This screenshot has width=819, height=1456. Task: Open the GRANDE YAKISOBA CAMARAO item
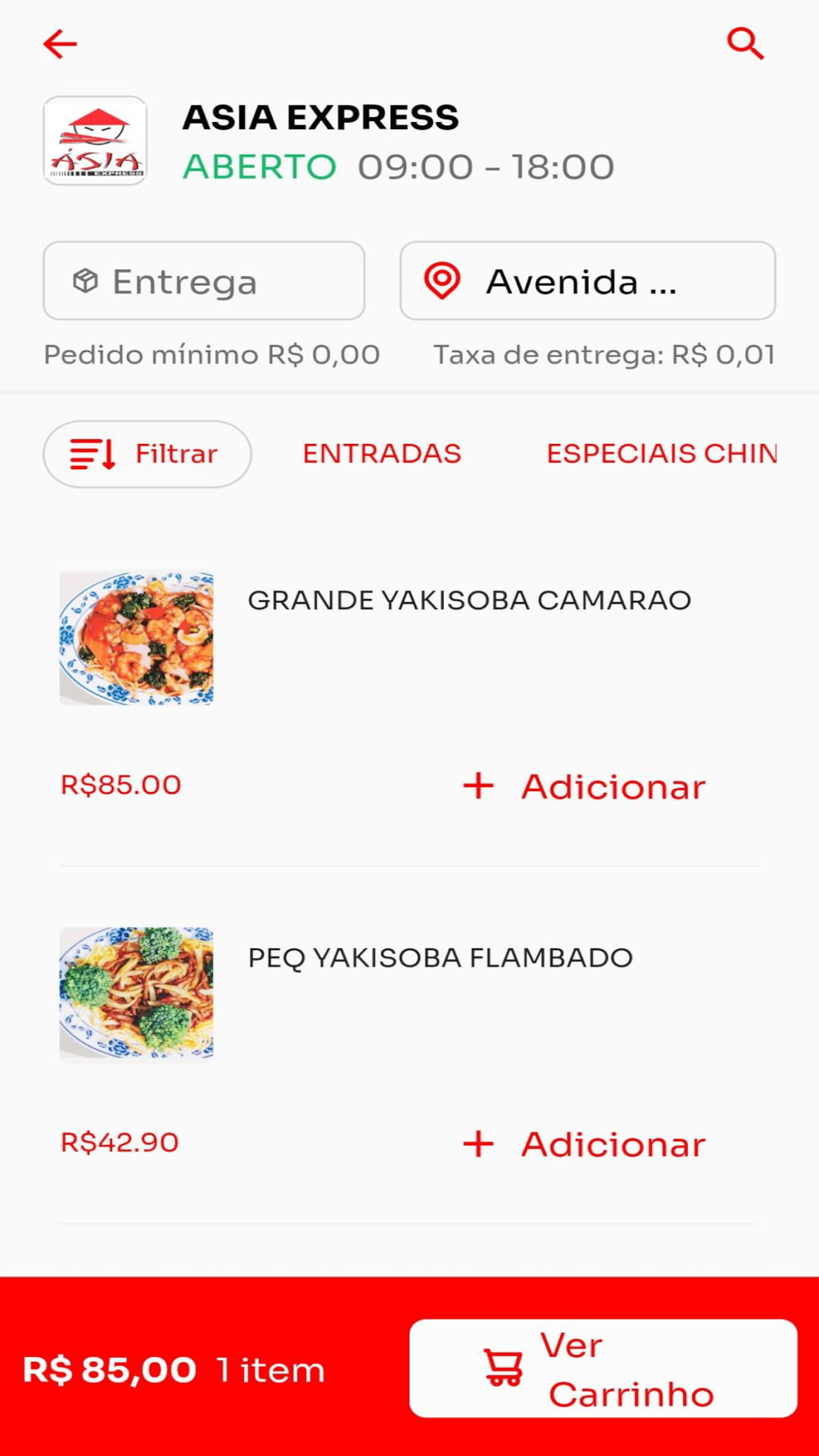click(468, 600)
